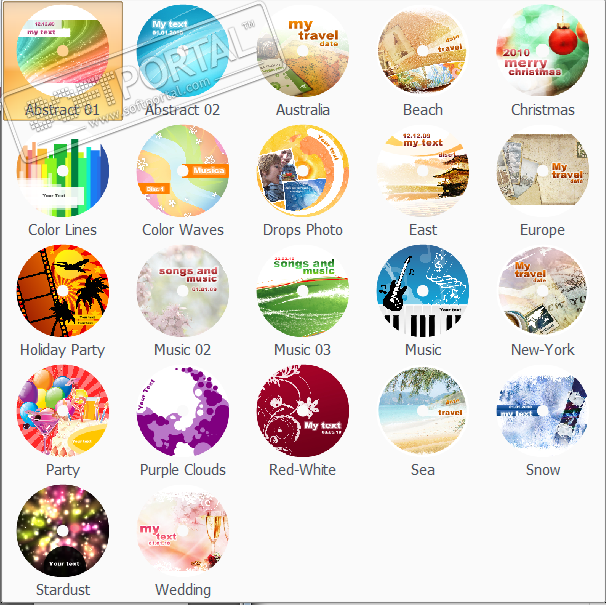Pick the Music 02 template
Screen dimensions: 606x605
tap(182, 291)
